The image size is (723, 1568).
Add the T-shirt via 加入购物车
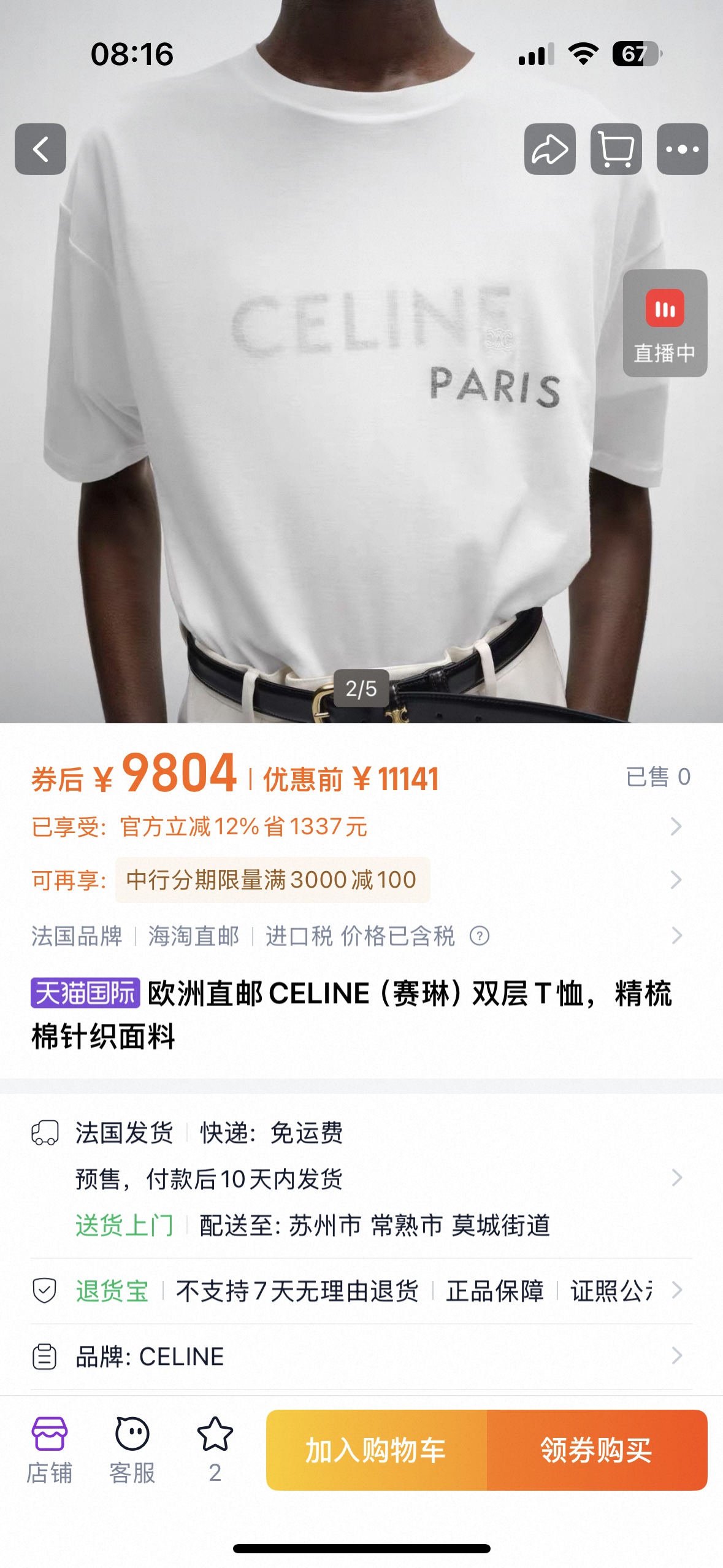coord(376,1450)
